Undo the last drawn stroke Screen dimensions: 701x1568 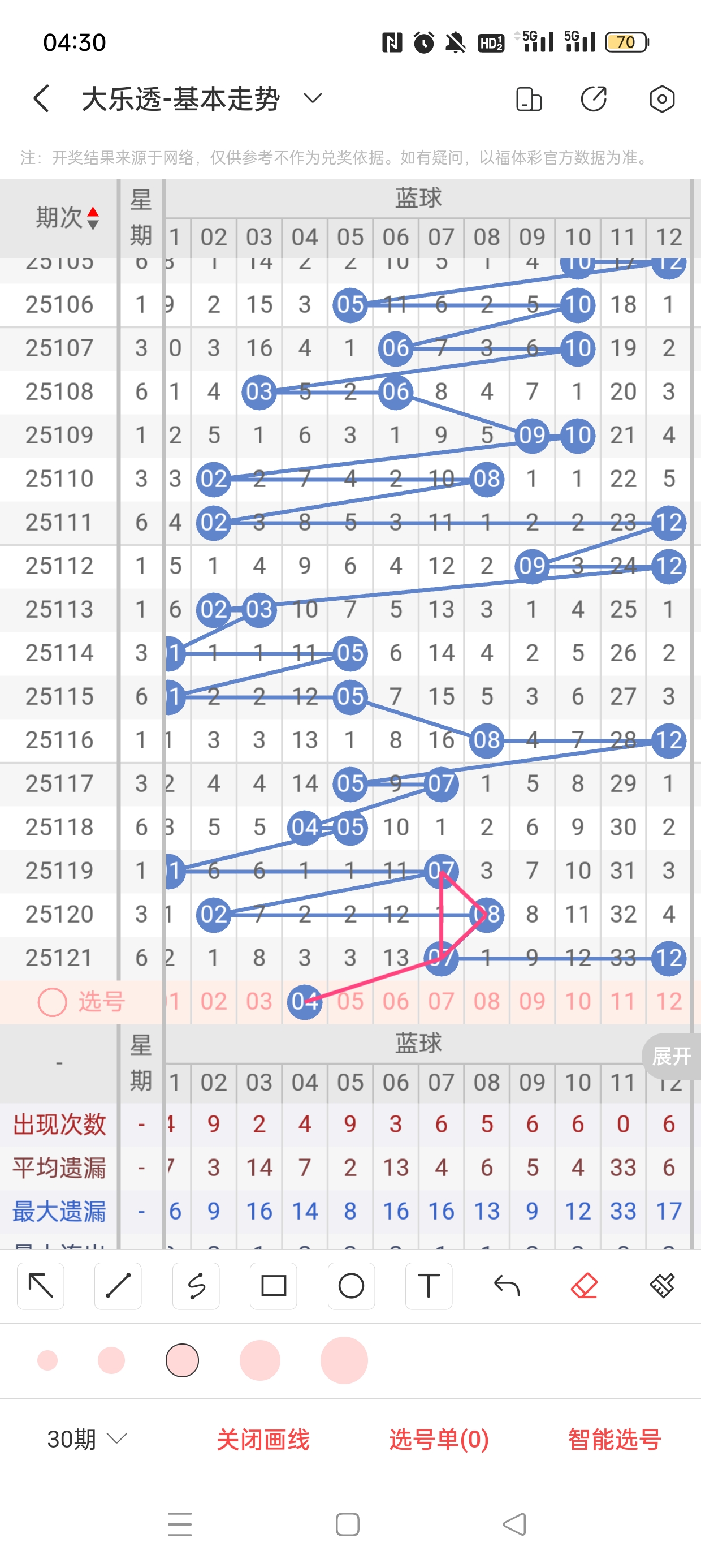pyautogui.click(x=507, y=1286)
